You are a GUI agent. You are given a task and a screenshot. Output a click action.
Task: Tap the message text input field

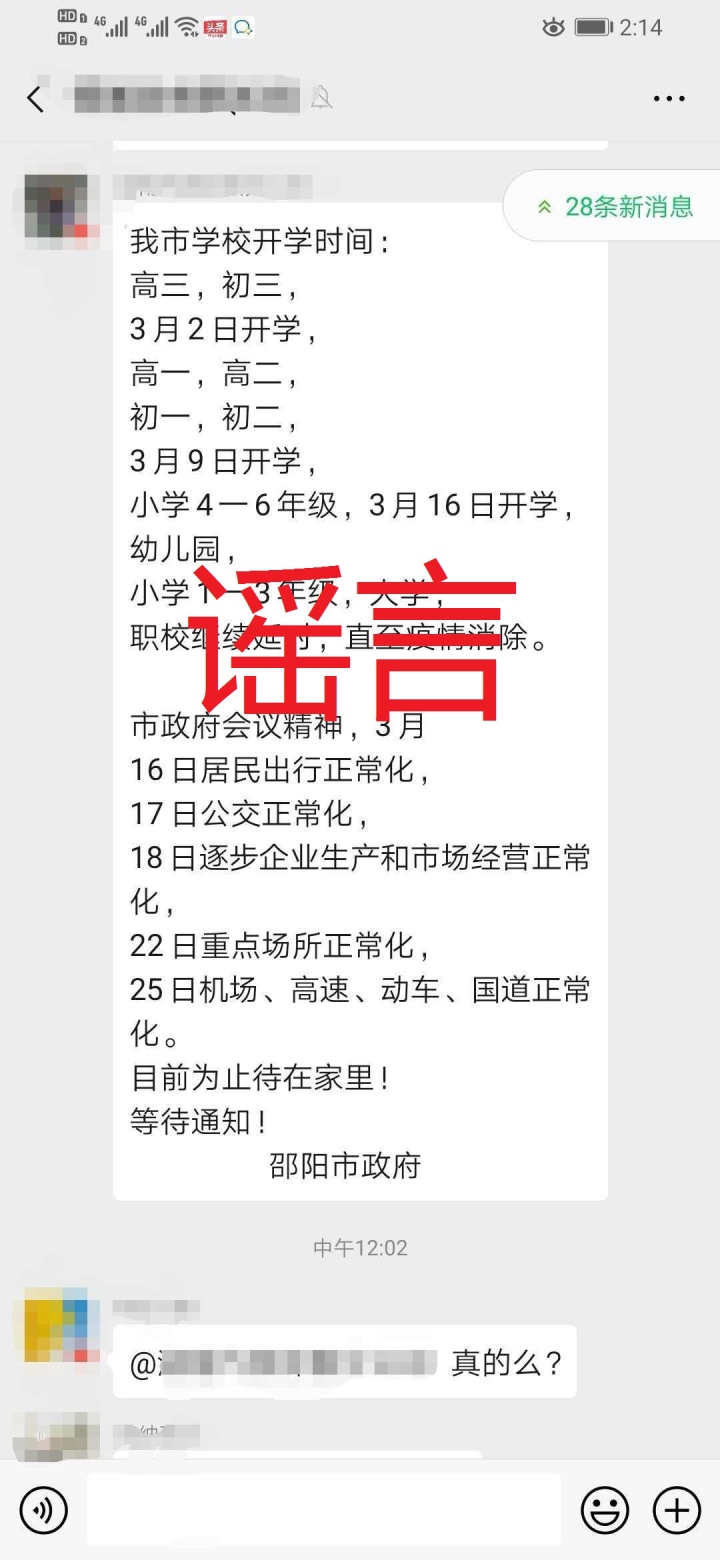[x=323, y=1509]
